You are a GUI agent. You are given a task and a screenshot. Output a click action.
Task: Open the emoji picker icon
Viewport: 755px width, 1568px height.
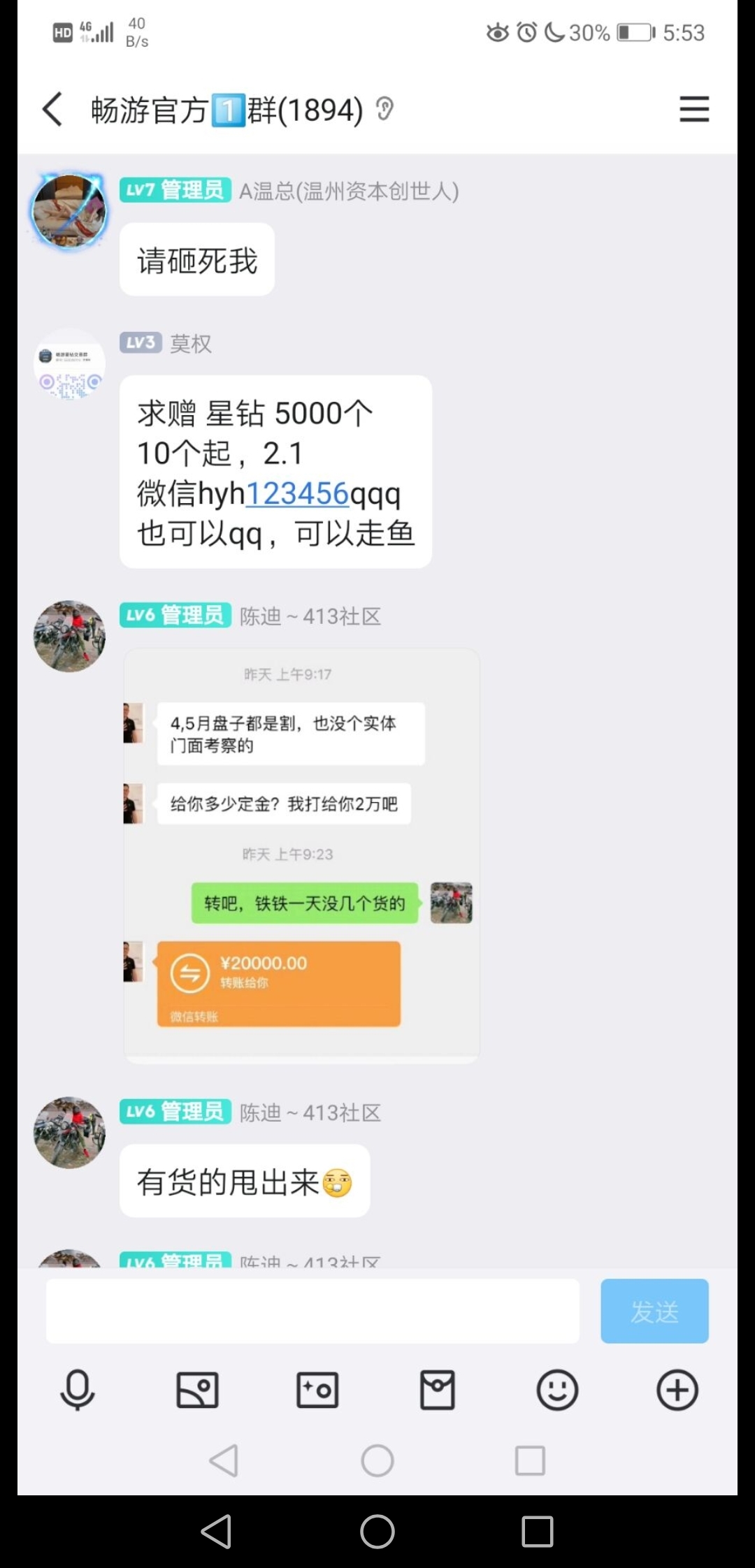point(557,1391)
